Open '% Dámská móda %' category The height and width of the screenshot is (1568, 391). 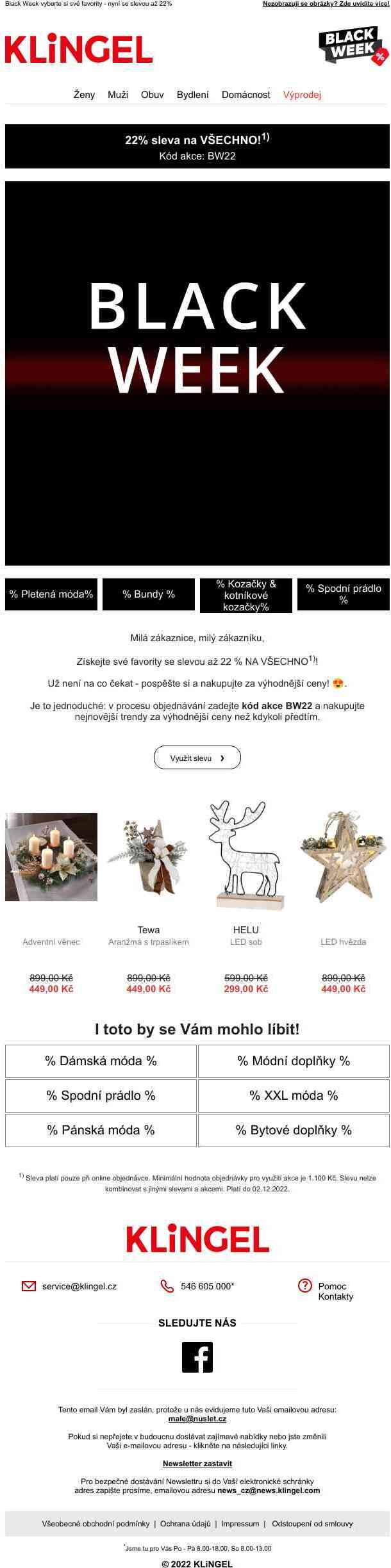point(101,1061)
